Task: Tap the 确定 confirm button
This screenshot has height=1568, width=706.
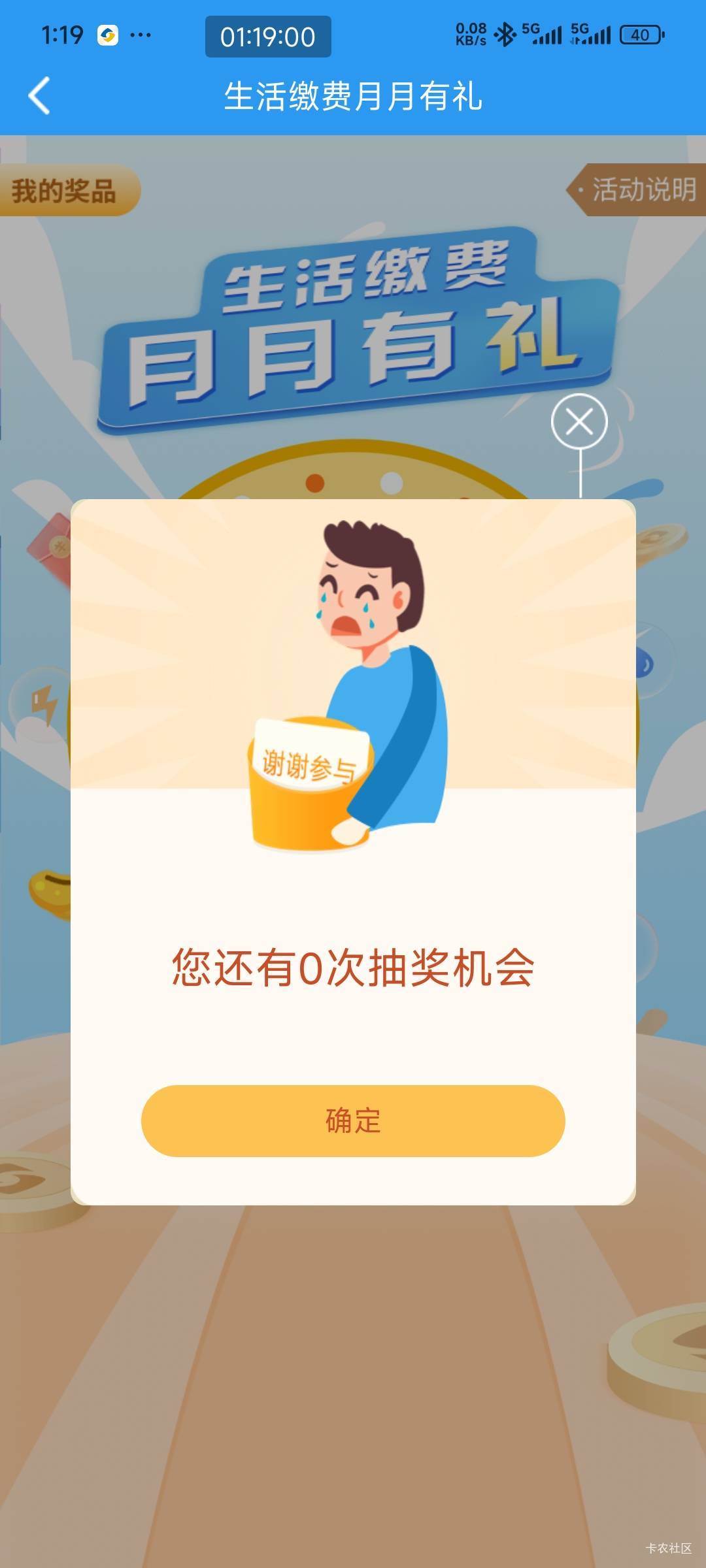Action: pyautogui.click(x=353, y=1120)
